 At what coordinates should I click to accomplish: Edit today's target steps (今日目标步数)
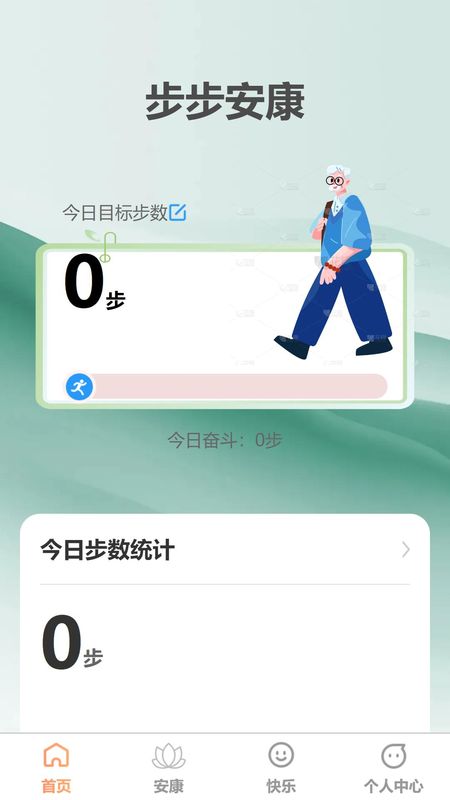coord(178,212)
